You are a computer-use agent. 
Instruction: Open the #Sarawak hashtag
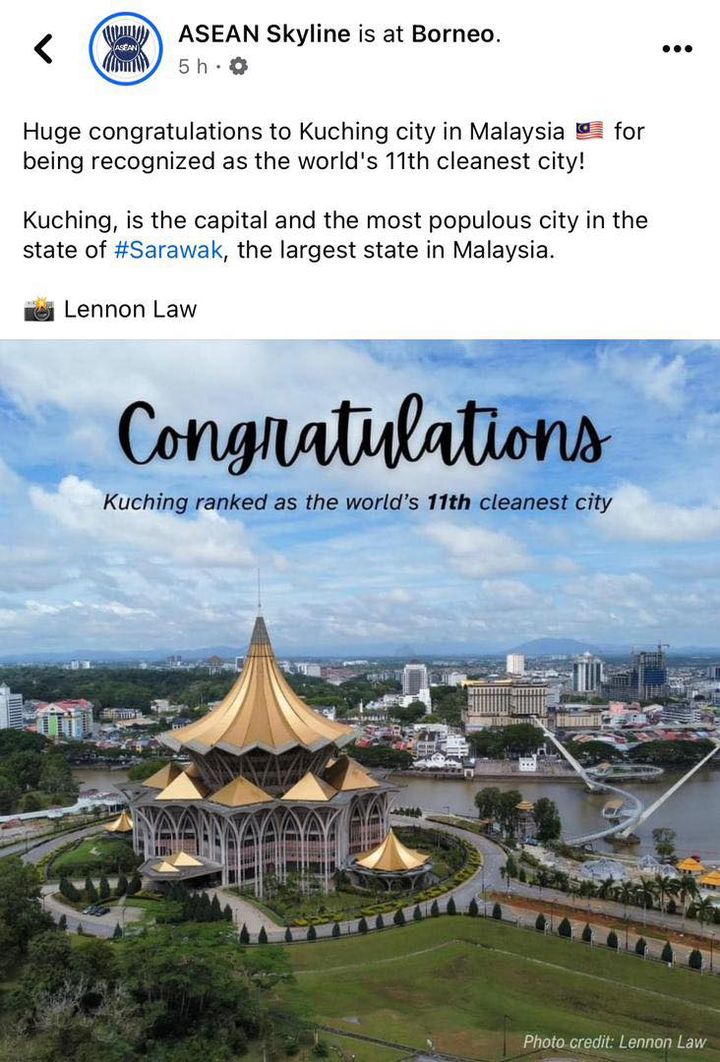(x=168, y=250)
